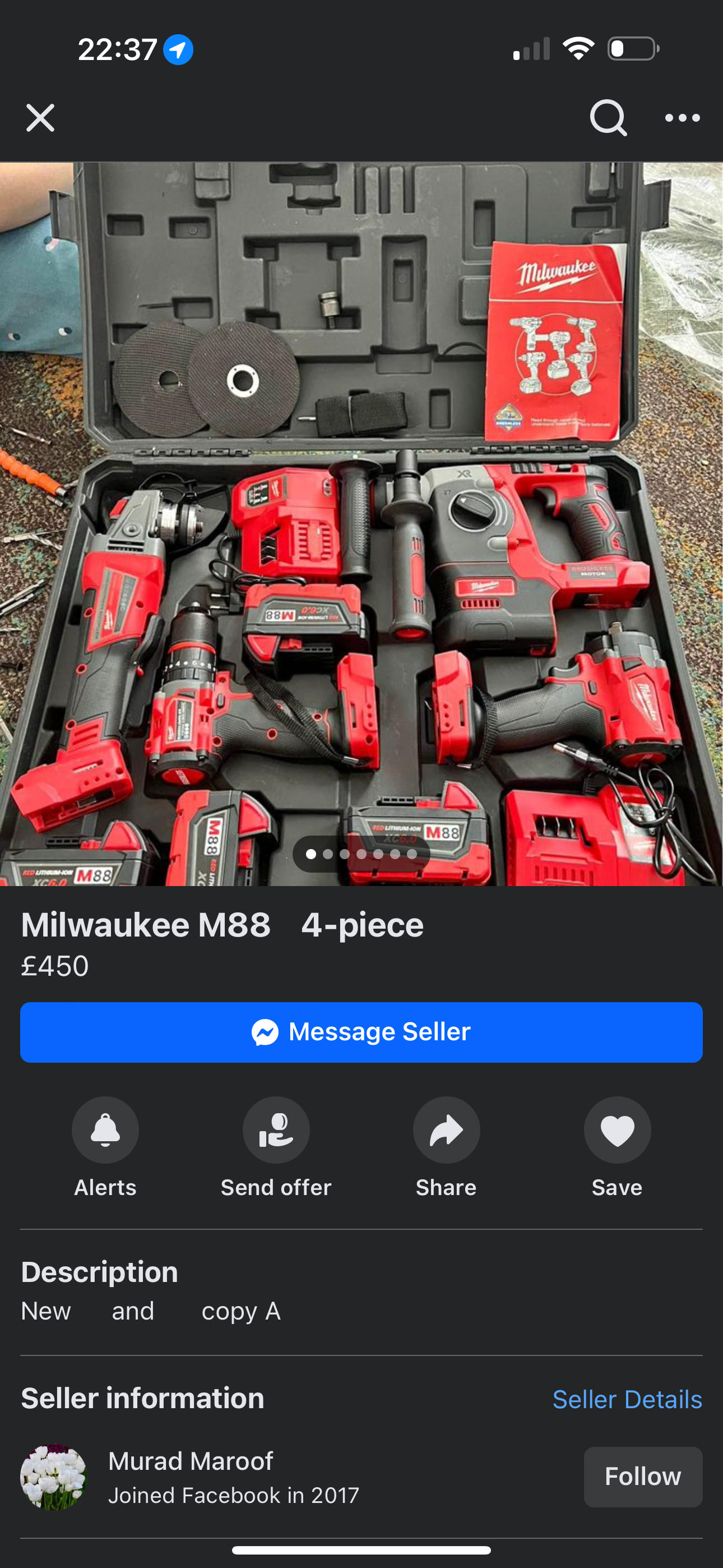Share this listing
Screen dimensions: 723x1568
coord(446,1131)
